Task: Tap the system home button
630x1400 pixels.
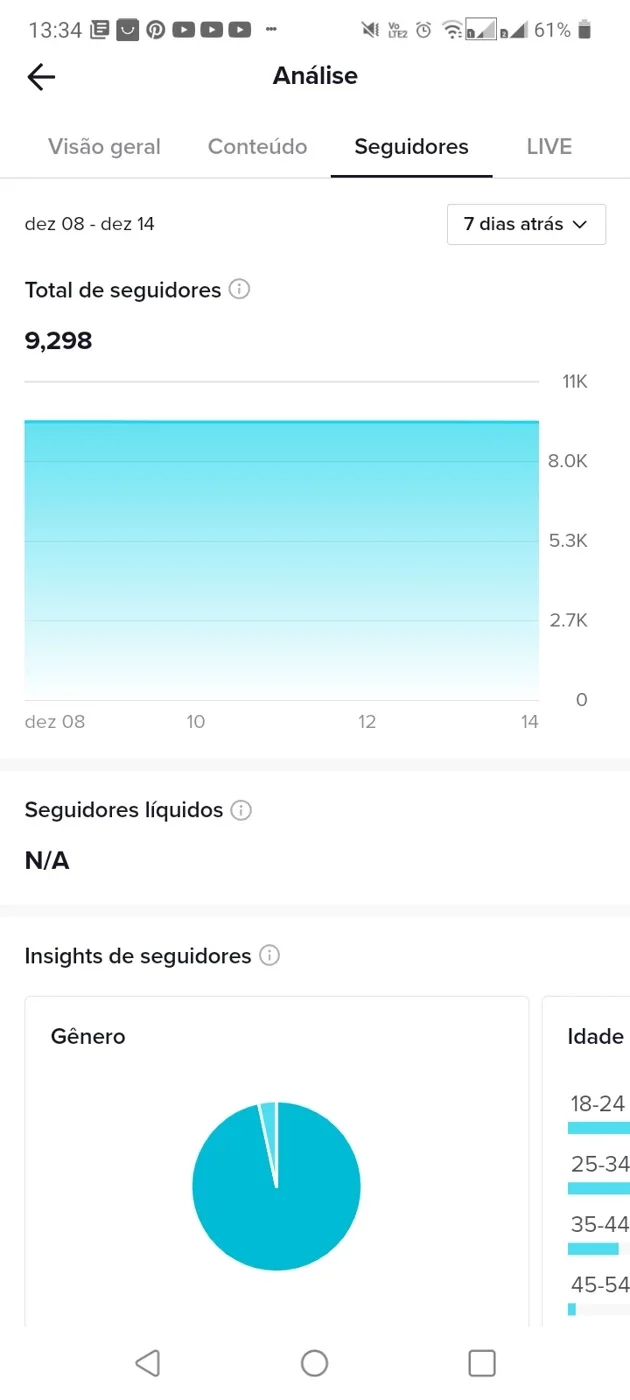Action: coord(315,1362)
